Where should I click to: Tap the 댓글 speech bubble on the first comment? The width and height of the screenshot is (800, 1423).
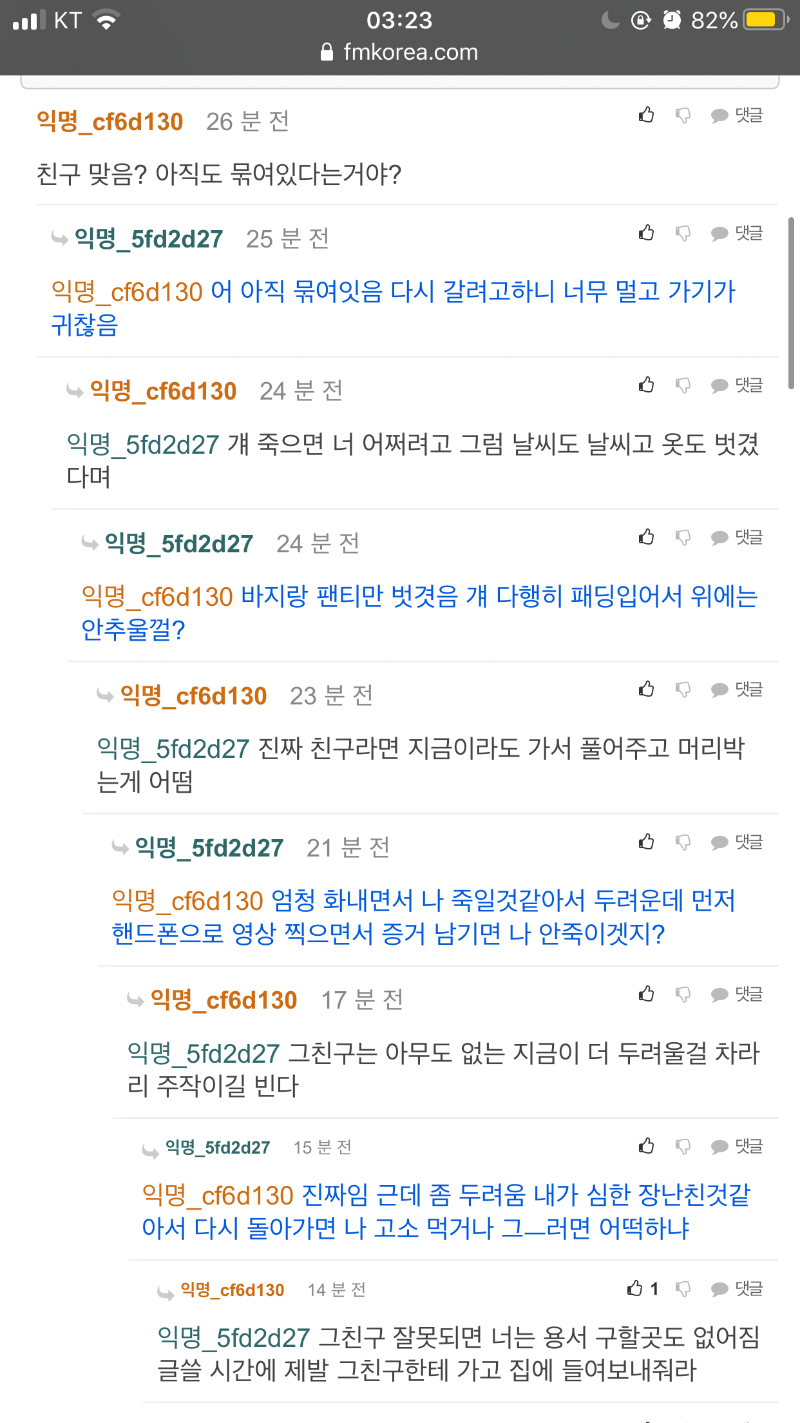(x=718, y=114)
